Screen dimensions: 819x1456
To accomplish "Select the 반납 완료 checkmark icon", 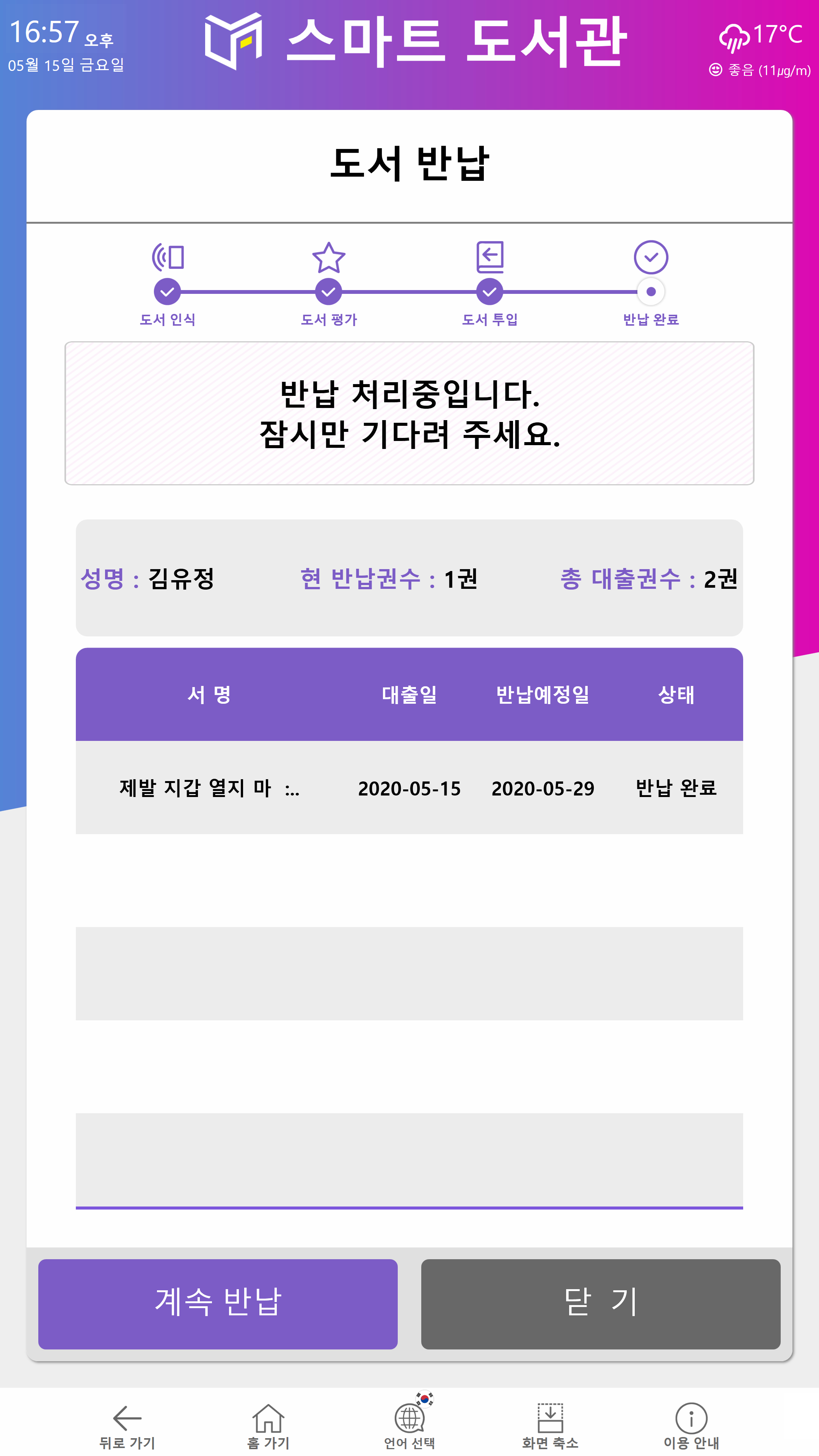I will (x=652, y=258).
